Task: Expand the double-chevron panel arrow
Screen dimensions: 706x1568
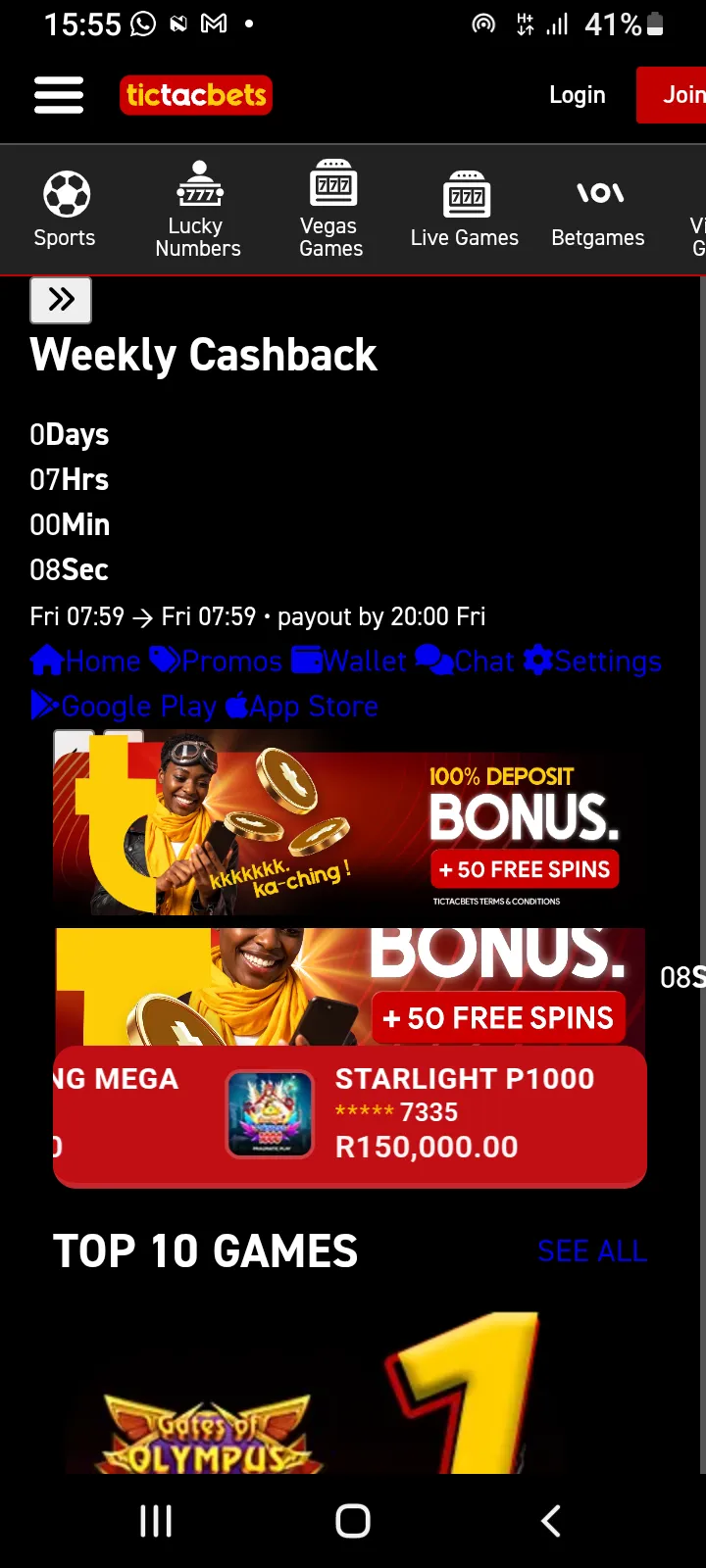Action: pyautogui.click(x=60, y=301)
